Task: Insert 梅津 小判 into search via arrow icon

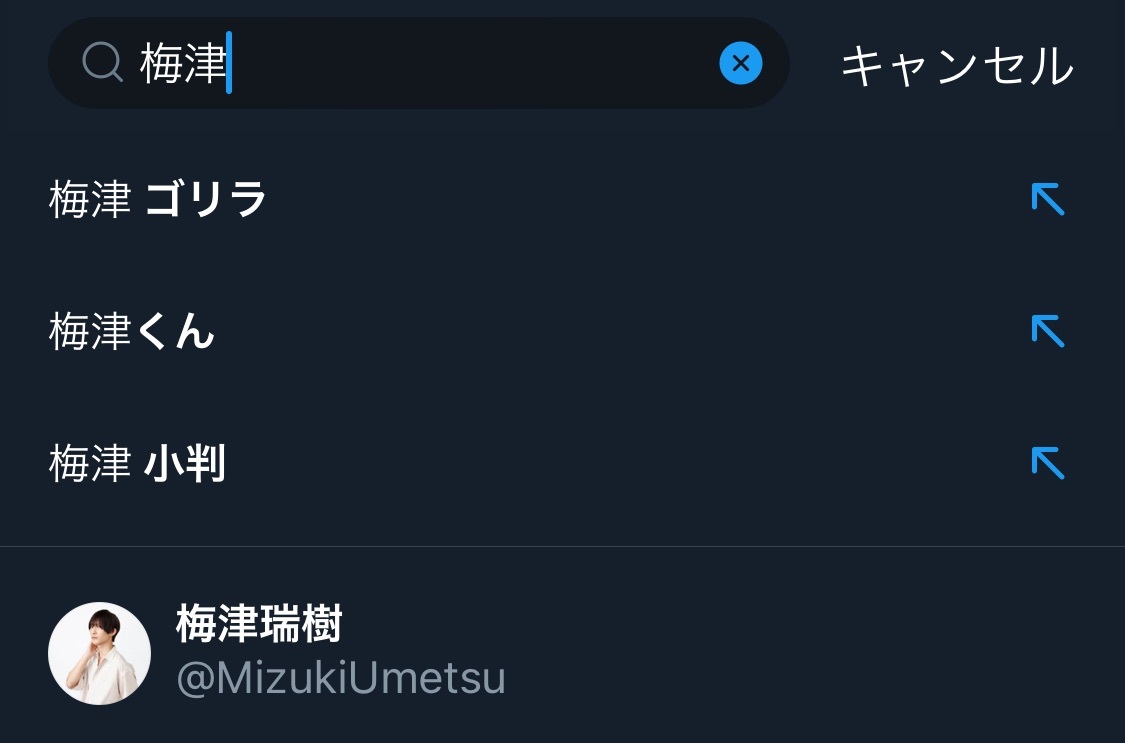Action: (x=1047, y=463)
